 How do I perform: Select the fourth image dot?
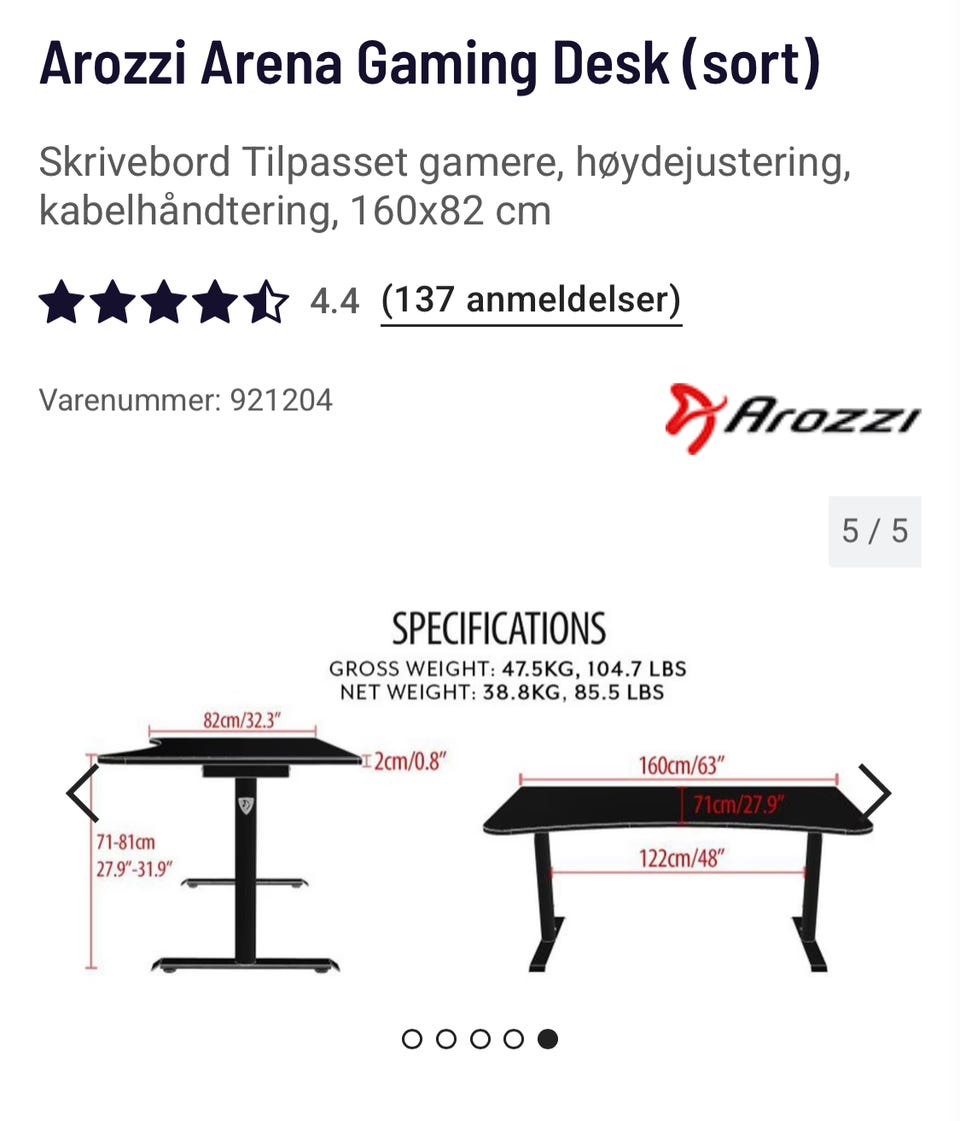pyautogui.click(x=513, y=1039)
